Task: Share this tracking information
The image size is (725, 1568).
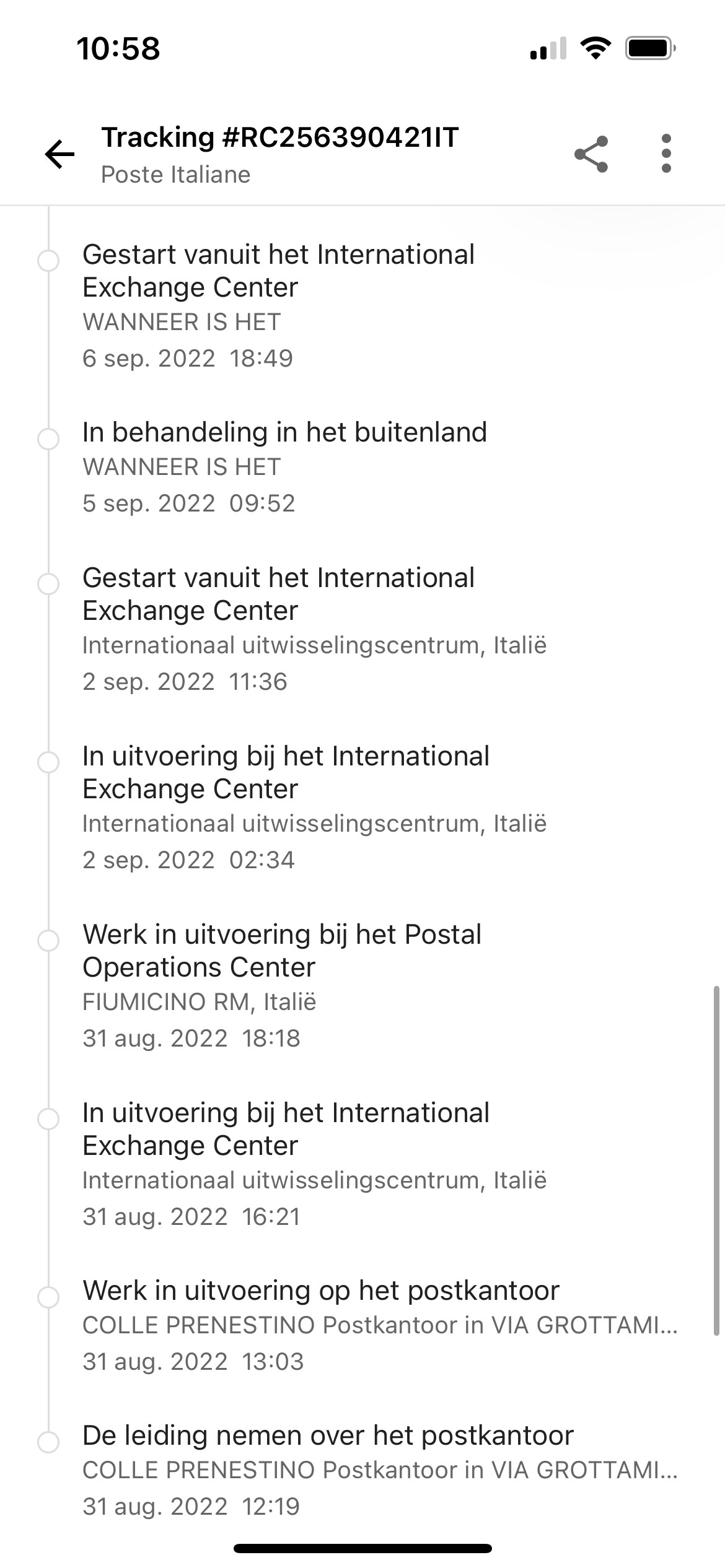Action: (591, 154)
